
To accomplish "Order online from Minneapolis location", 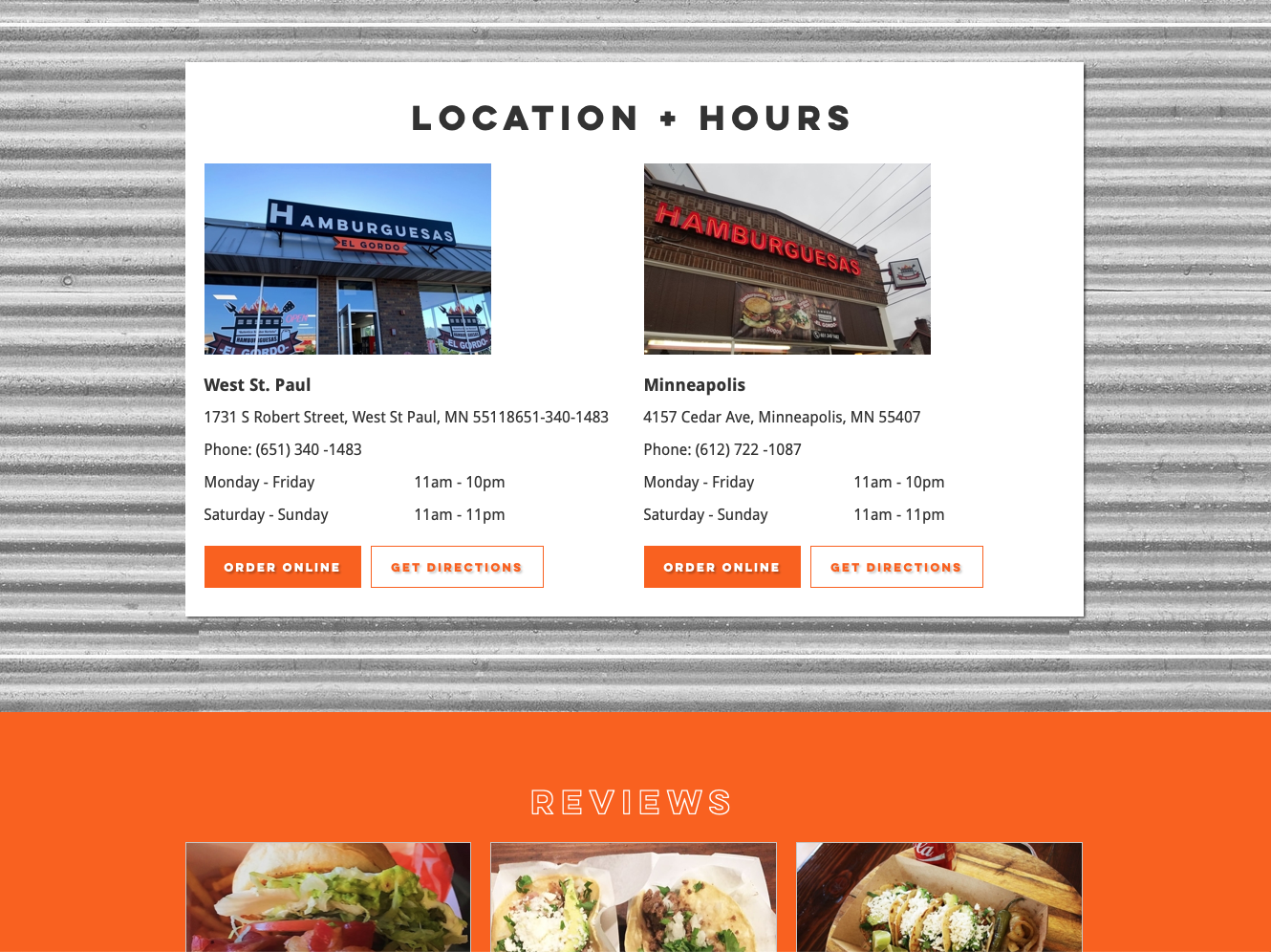I will click(722, 567).
